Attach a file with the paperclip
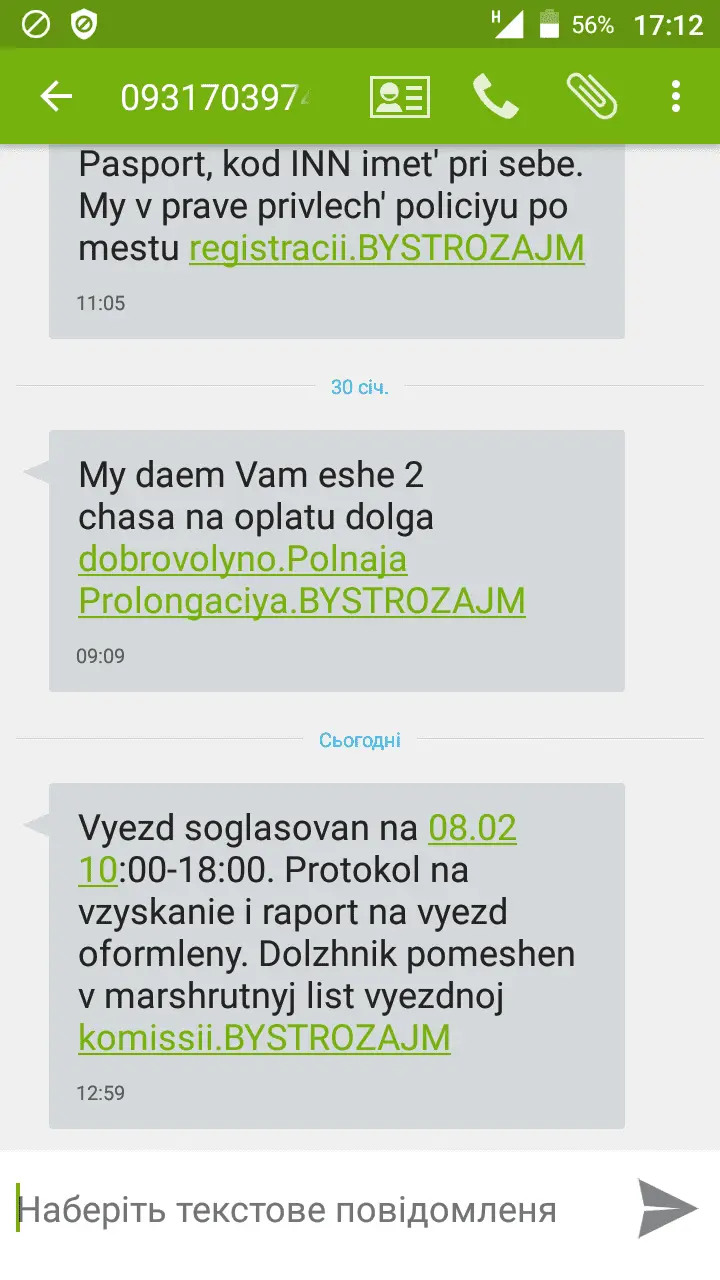Image resolution: width=720 pixels, height=1280 pixels. pyautogui.click(x=591, y=96)
